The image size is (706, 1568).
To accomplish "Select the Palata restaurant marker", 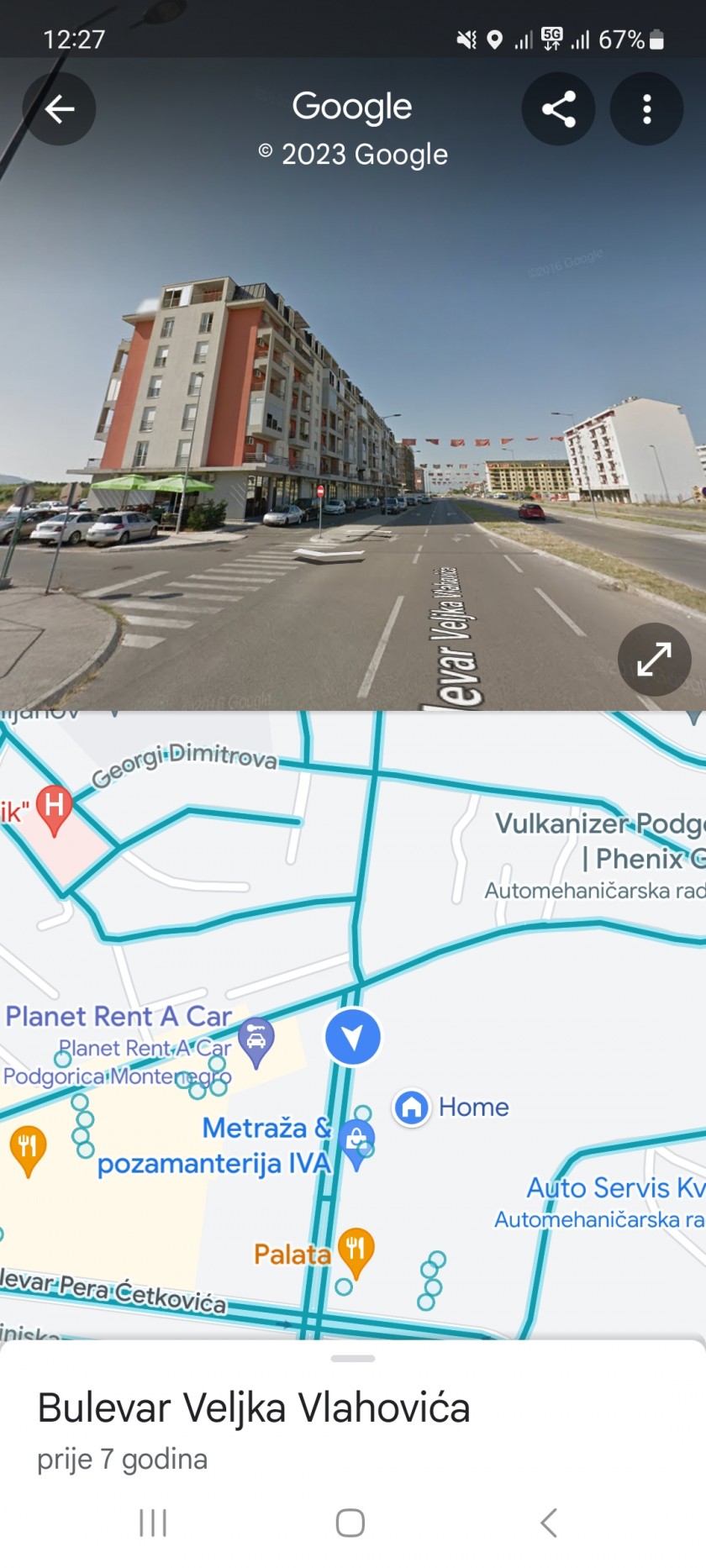I will click(x=356, y=1252).
